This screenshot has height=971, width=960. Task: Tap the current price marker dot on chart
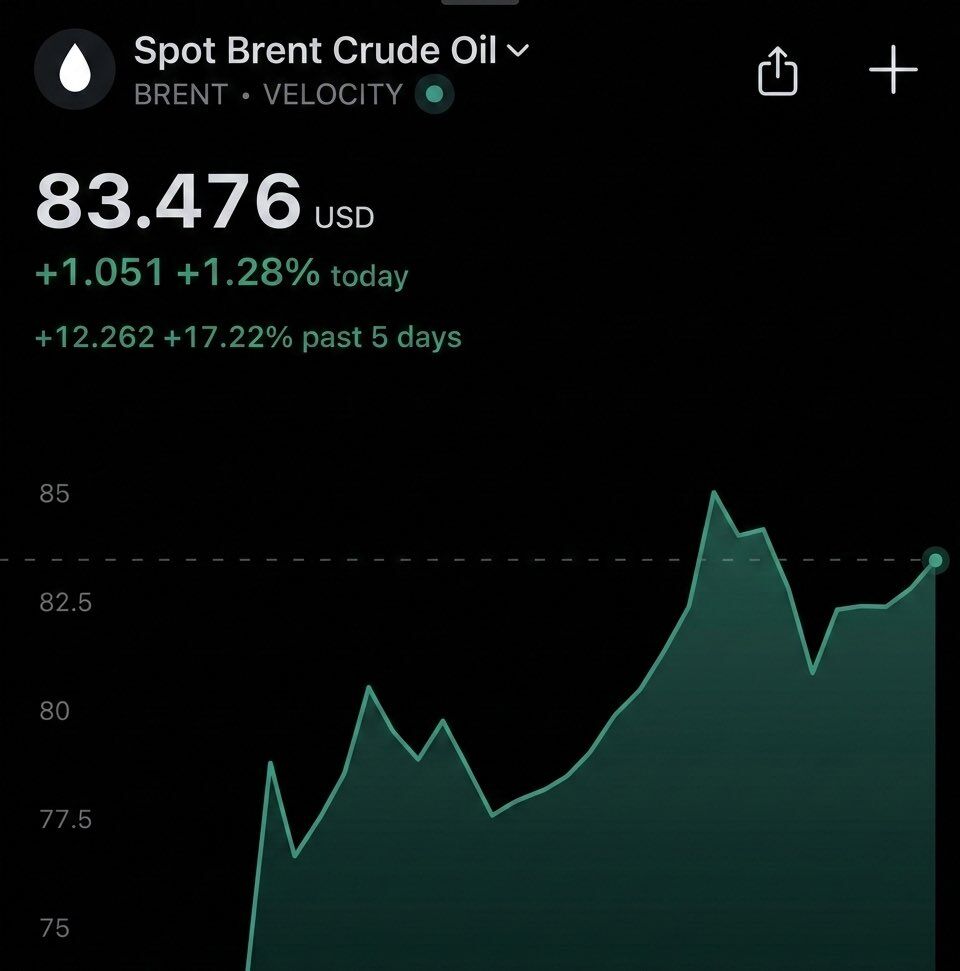(x=934, y=560)
